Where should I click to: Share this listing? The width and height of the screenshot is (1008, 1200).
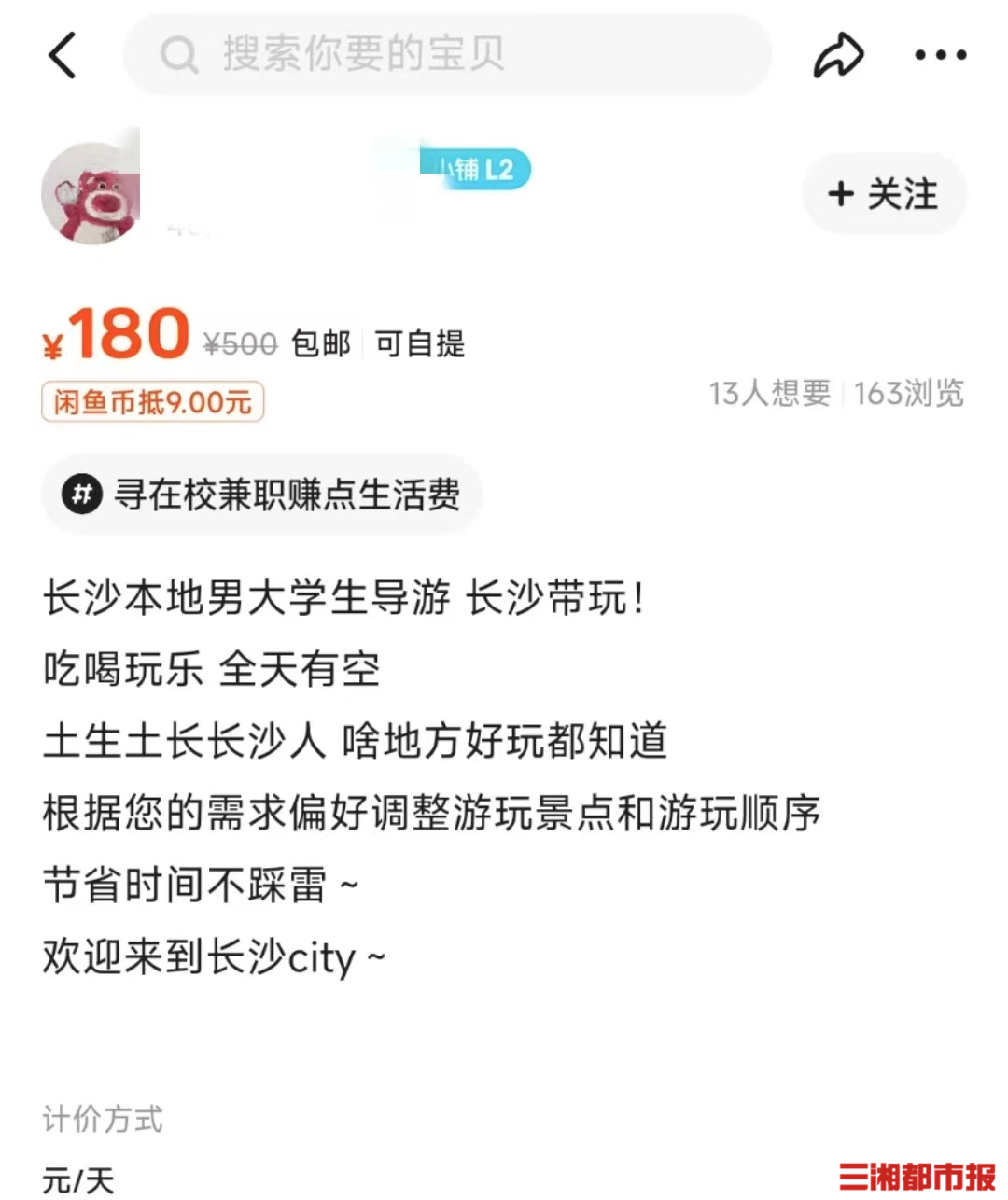click(837, 55)
